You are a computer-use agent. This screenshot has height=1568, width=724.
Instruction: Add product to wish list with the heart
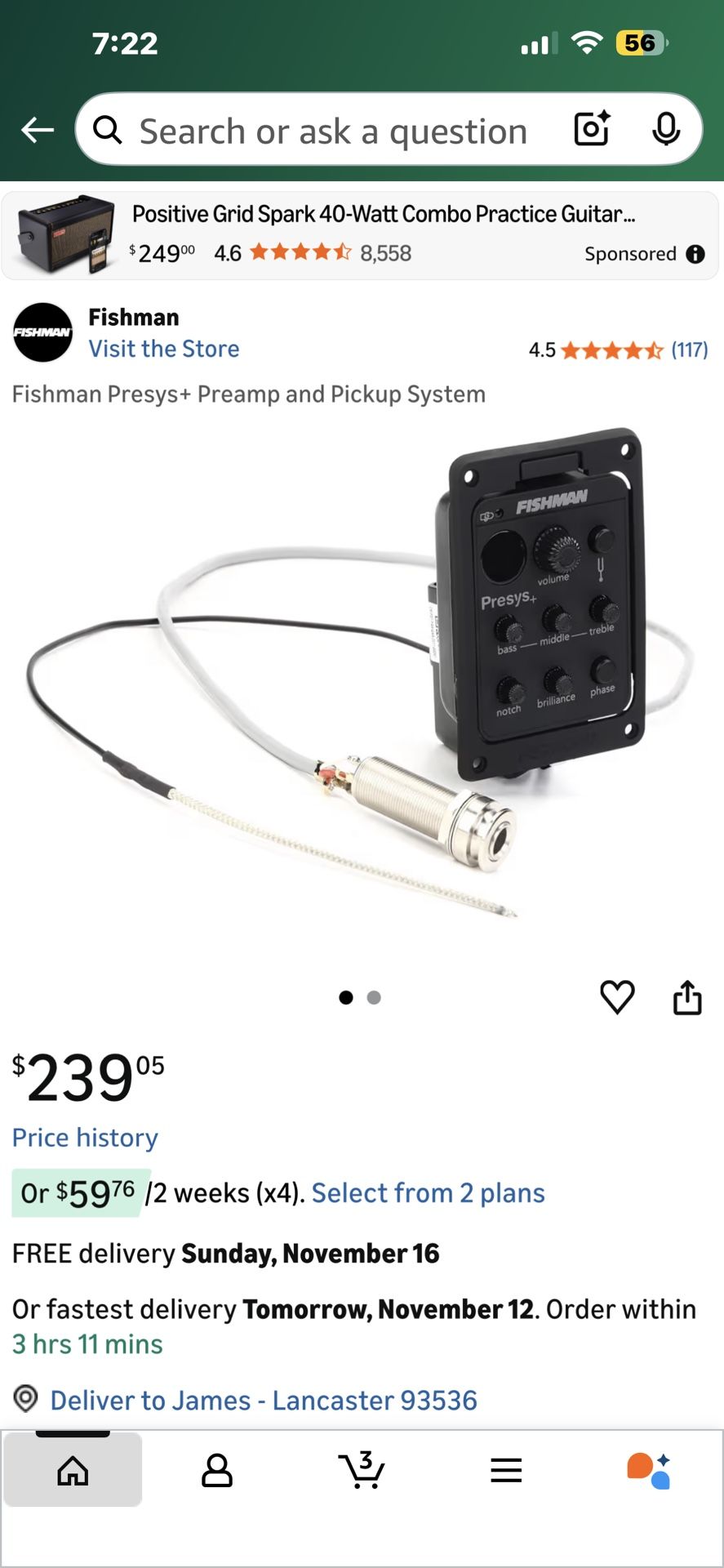[617, 997]
